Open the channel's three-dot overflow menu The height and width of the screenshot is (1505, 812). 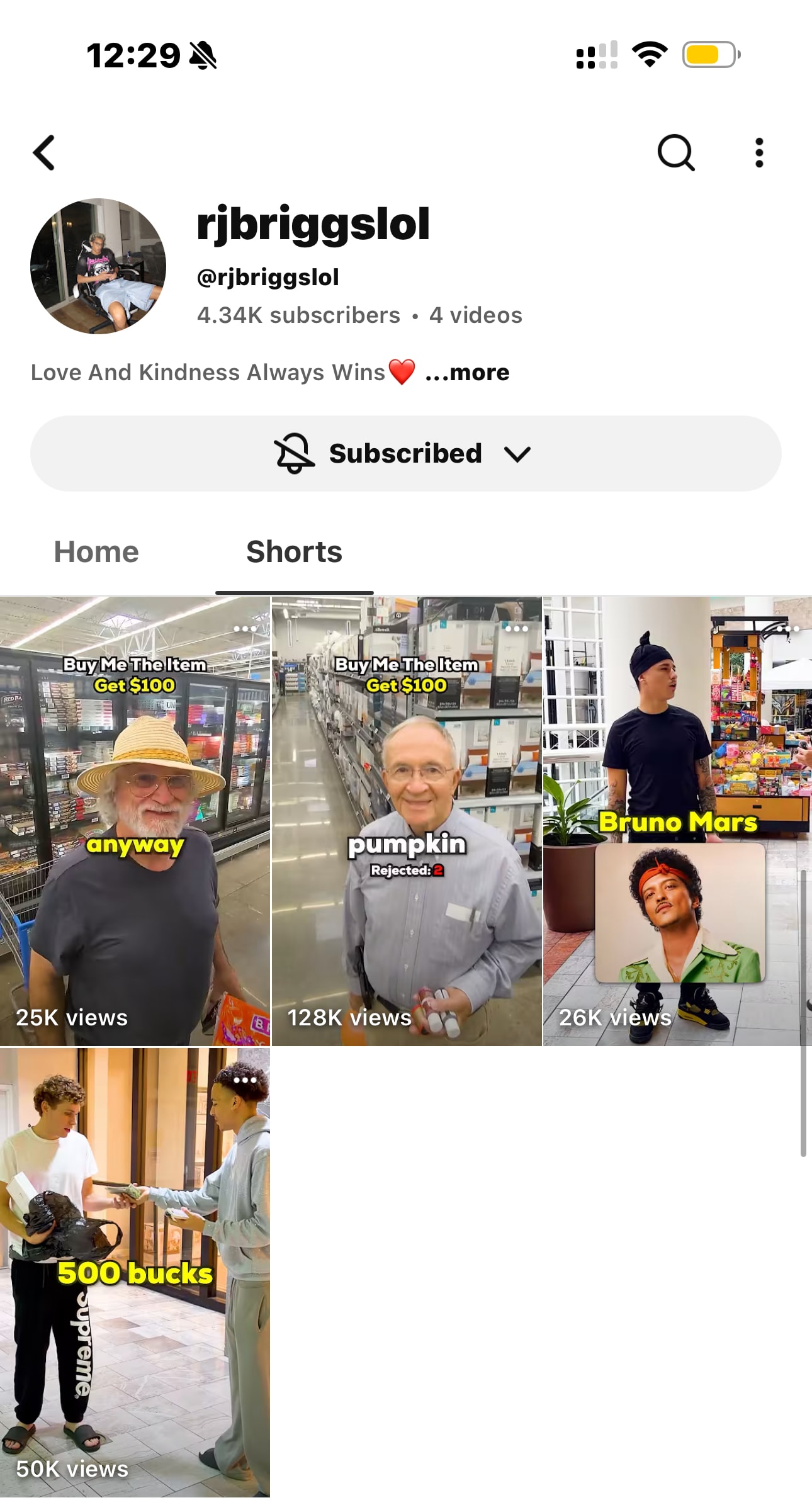click(x=759, y=152)
